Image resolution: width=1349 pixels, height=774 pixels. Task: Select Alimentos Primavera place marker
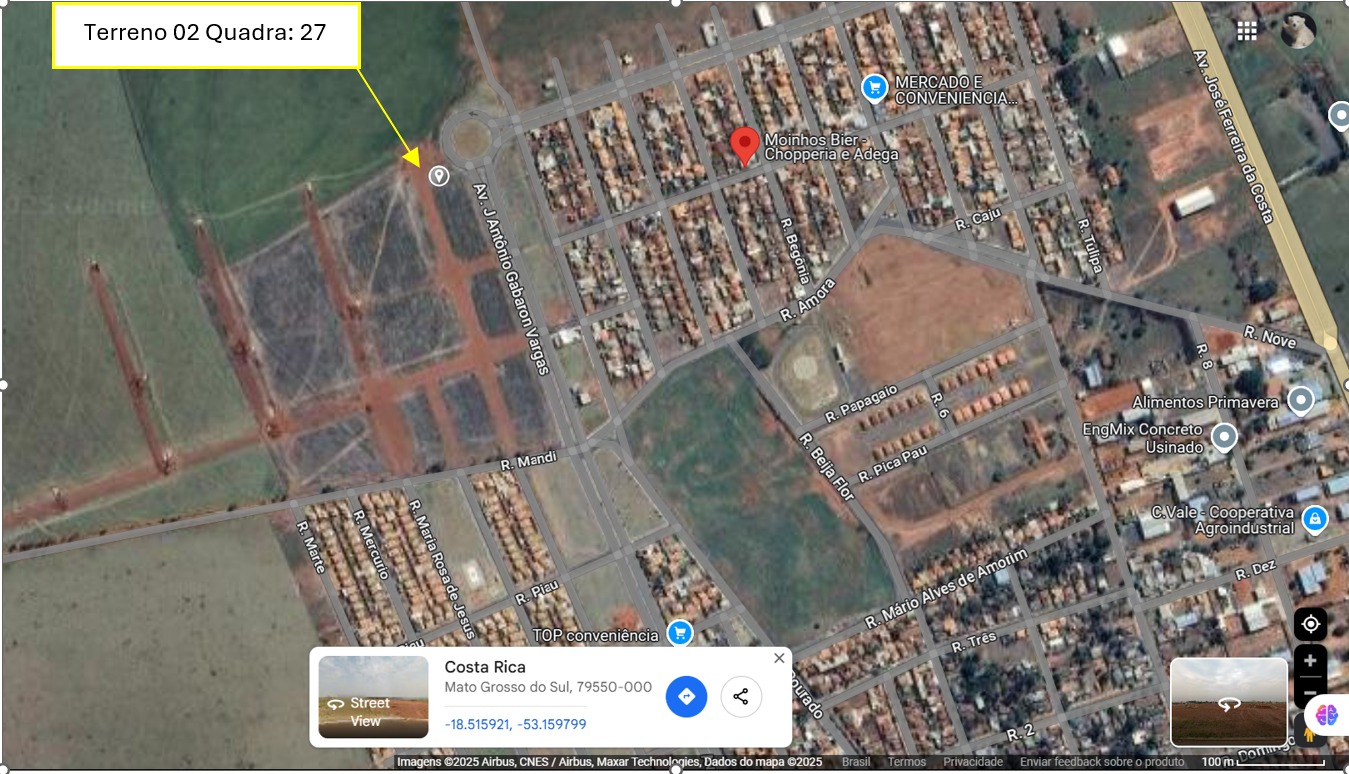(1300, 401)
